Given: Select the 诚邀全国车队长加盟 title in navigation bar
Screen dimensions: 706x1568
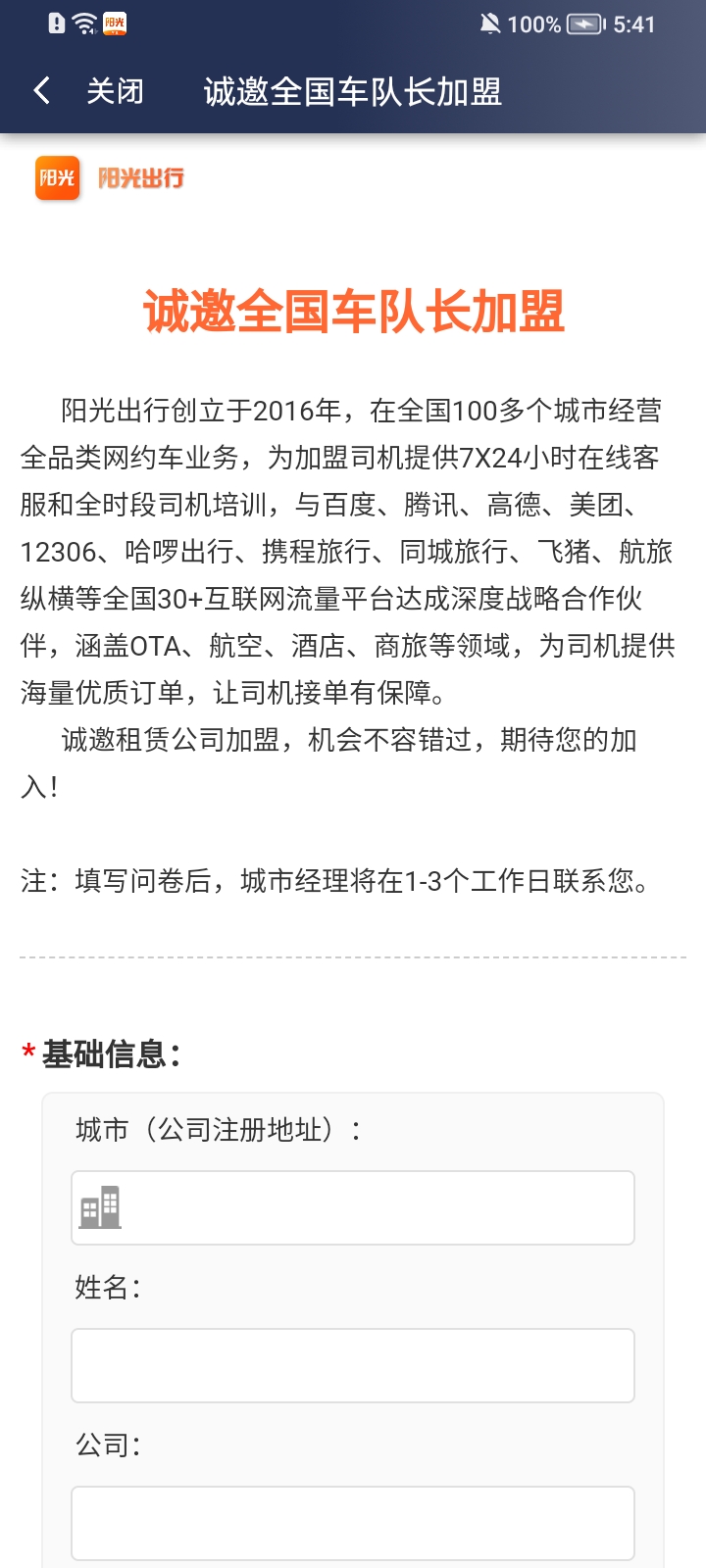Looking at the screenshot, I should coord(353,90).
